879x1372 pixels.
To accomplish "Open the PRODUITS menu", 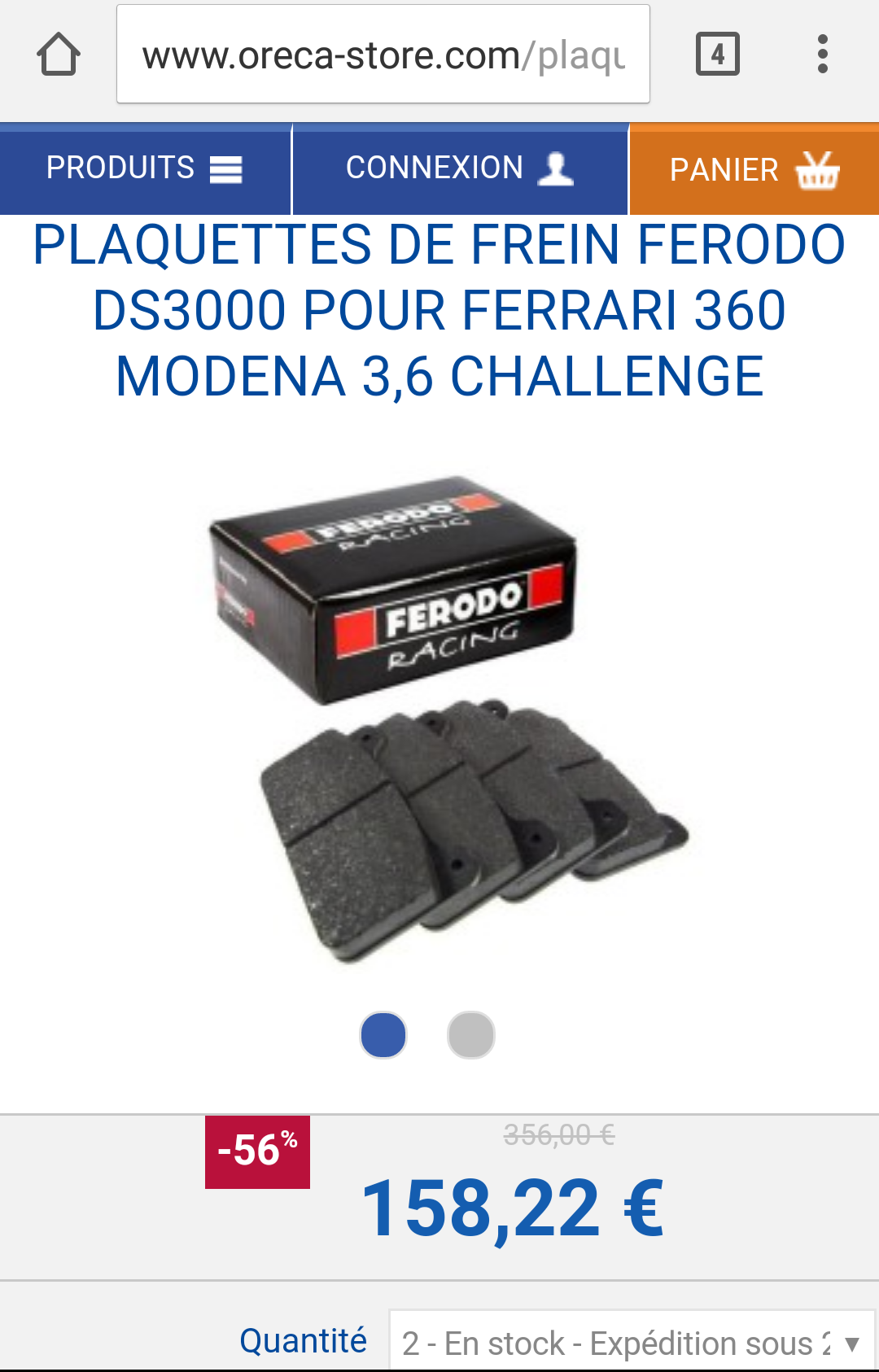I will (x=145, y=169).
